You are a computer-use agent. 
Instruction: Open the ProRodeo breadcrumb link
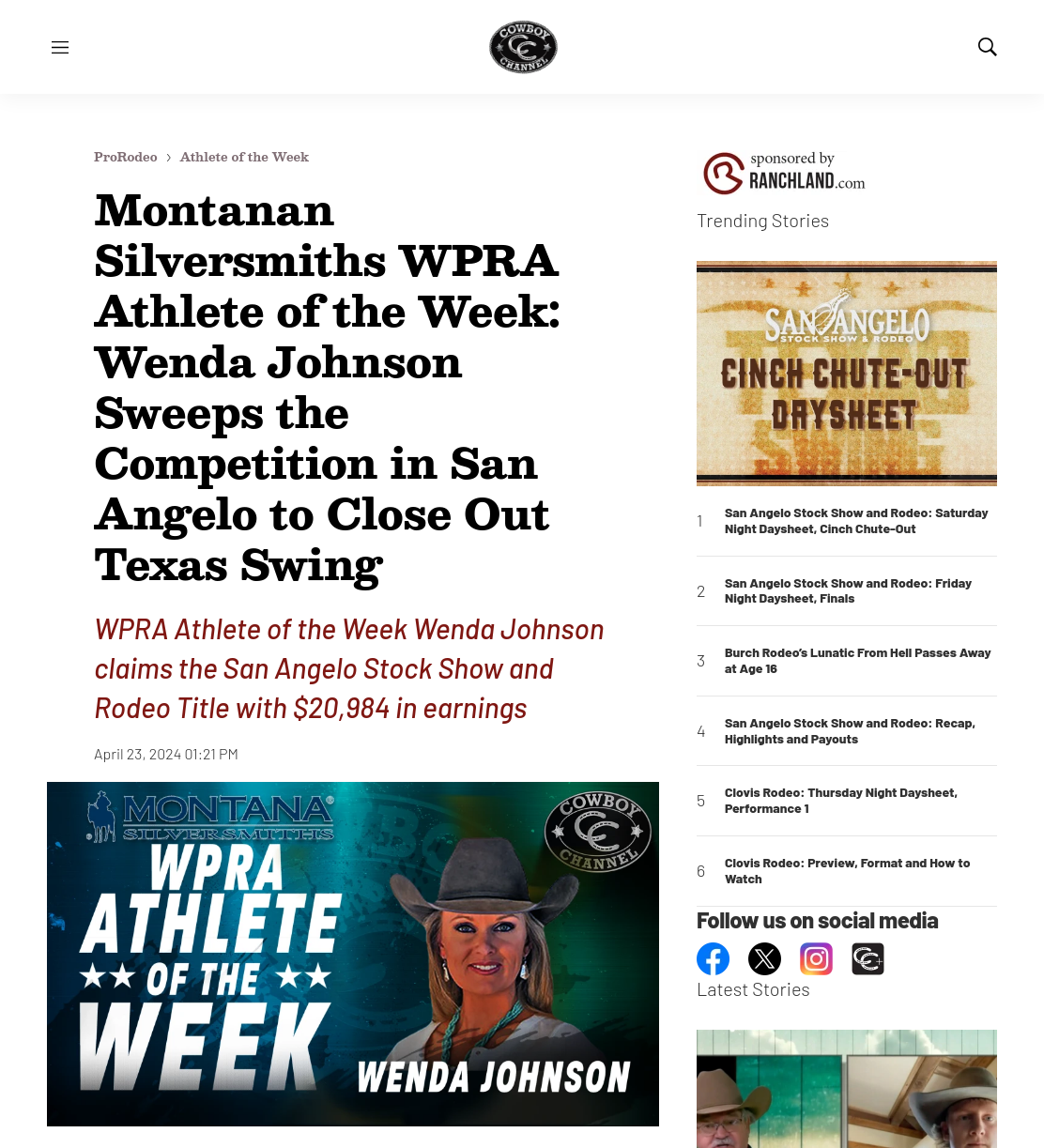(x=126, y=157)
